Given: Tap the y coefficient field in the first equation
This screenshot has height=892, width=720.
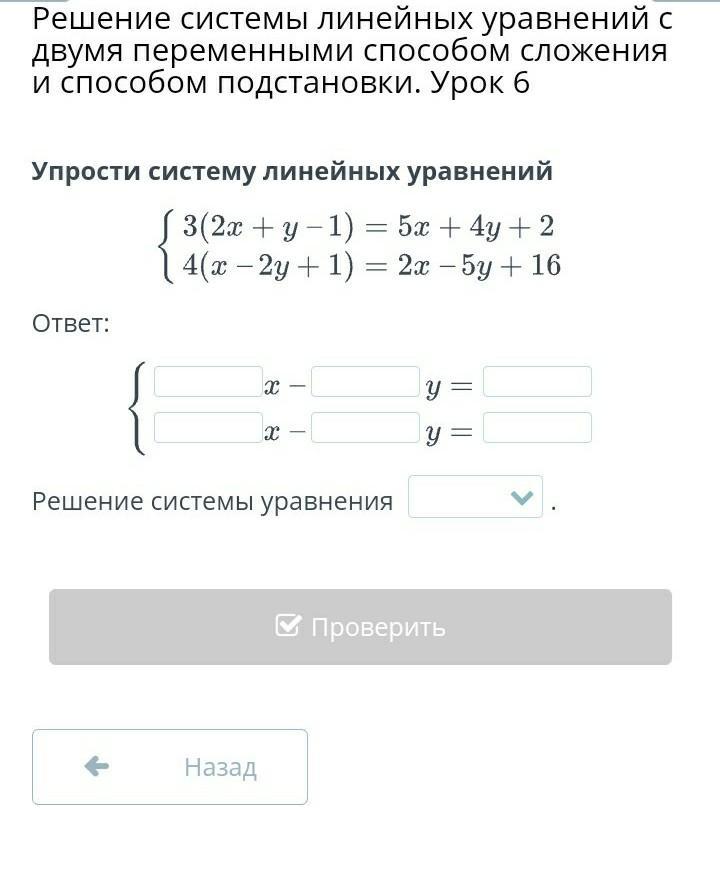Looking at the screenshot, I should pos(365,382).
